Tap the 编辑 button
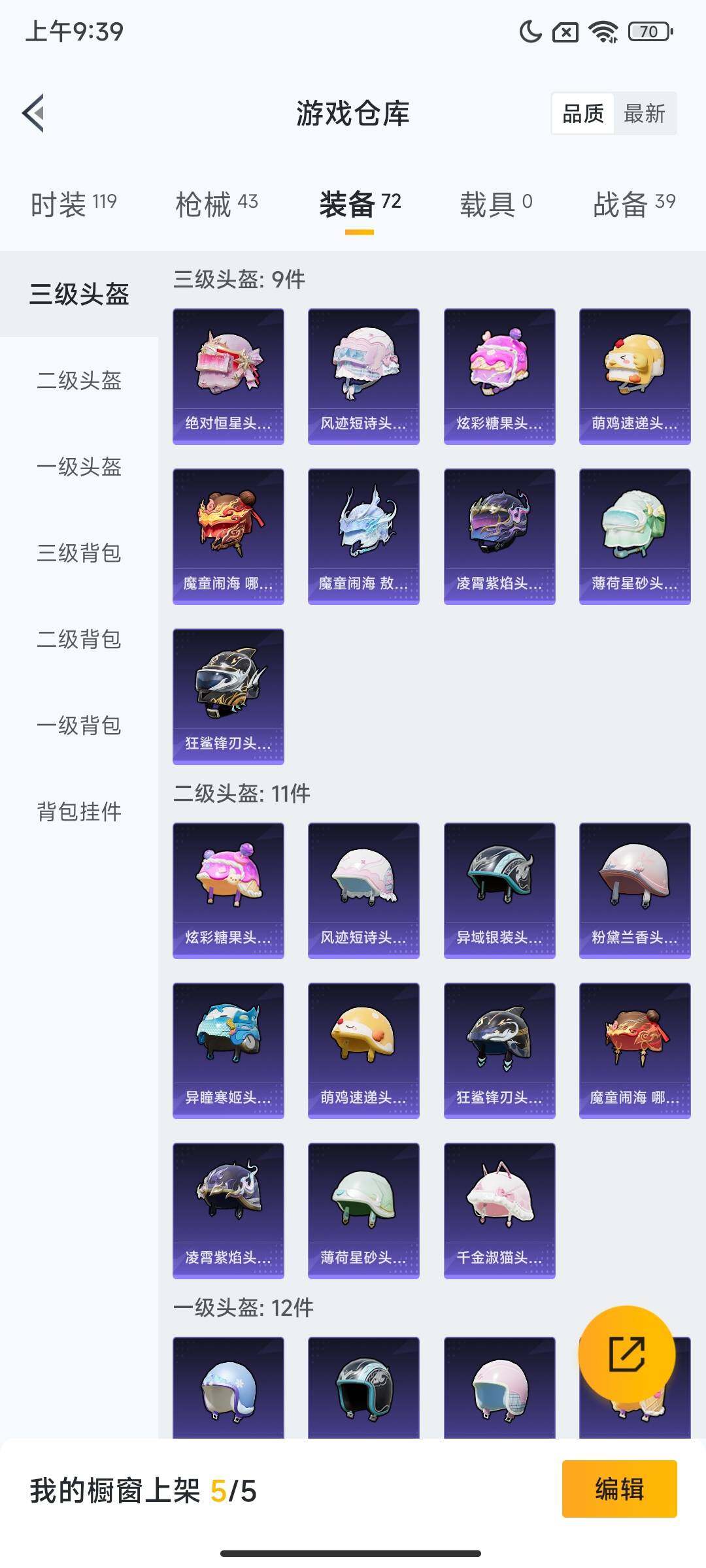This screenshot has height=1568, width=706. (619, 1489)
